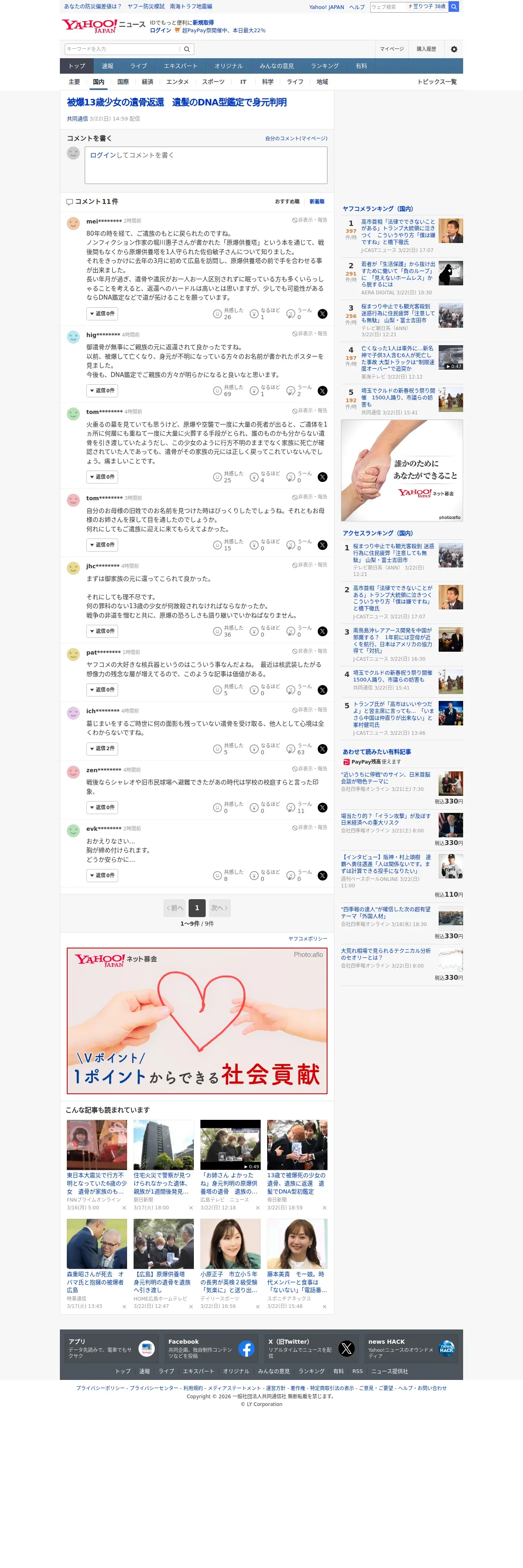Select the 経済 category
This screenshot has height=1568, width=523.
147,81
